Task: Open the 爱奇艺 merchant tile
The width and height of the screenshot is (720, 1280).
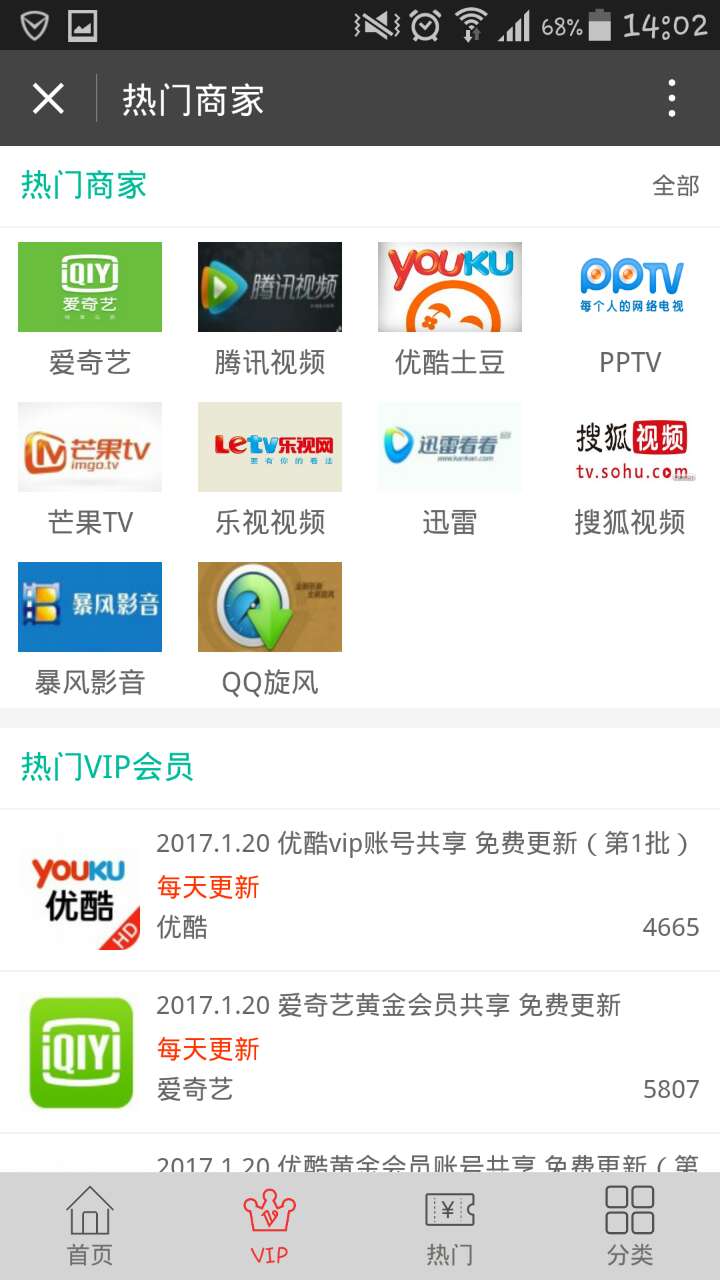Action: pyautogui.click(x=90, y=307)
